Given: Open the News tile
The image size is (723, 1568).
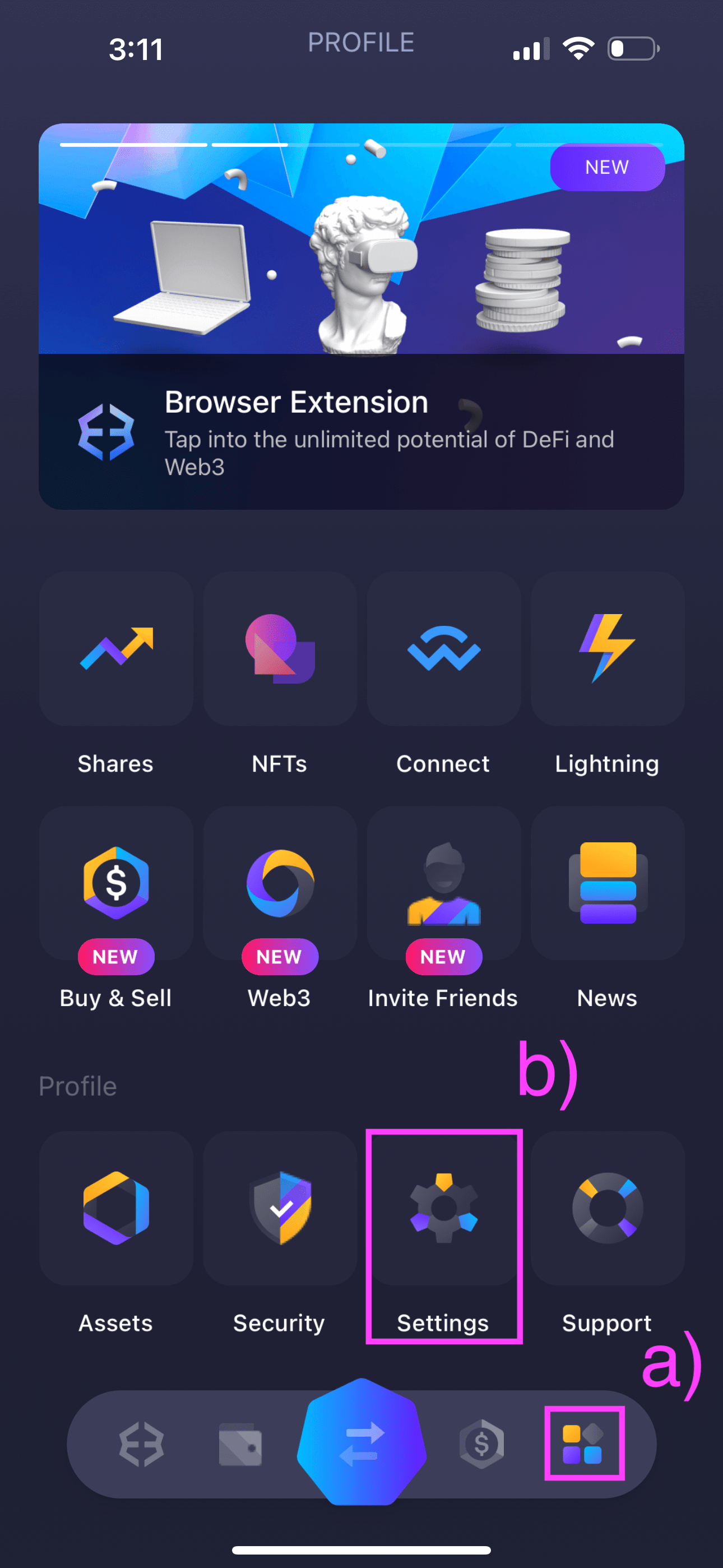Looking at the screenshot, I should (x=608, y=884).
